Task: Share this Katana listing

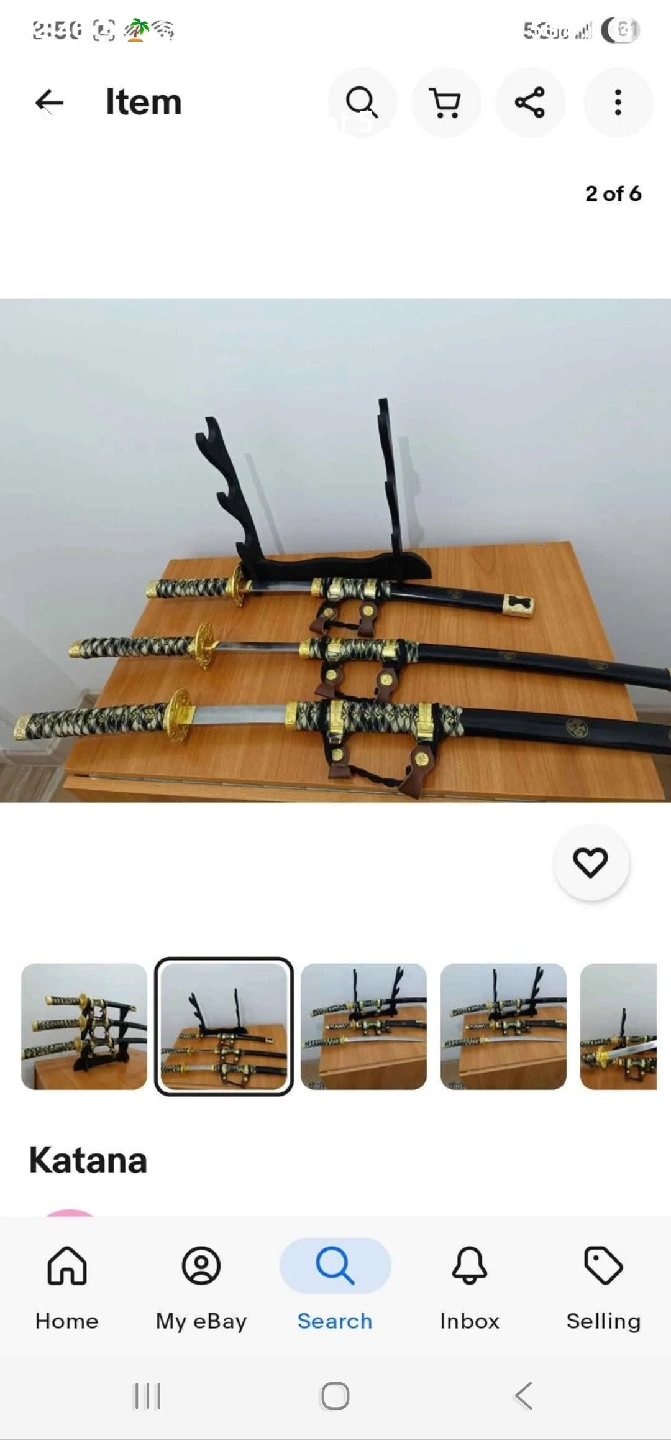Action: (530, 102)
